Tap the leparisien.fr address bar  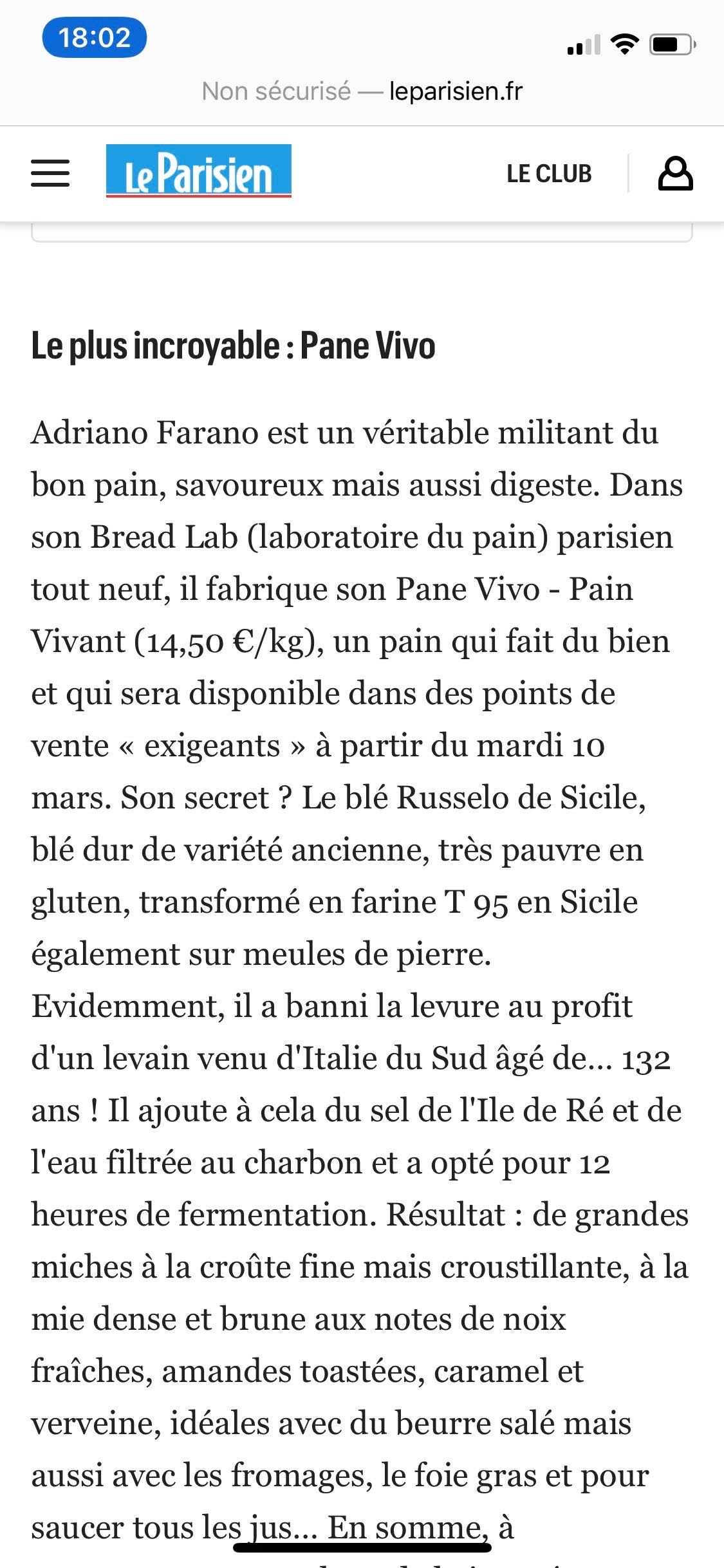[362, 91]
